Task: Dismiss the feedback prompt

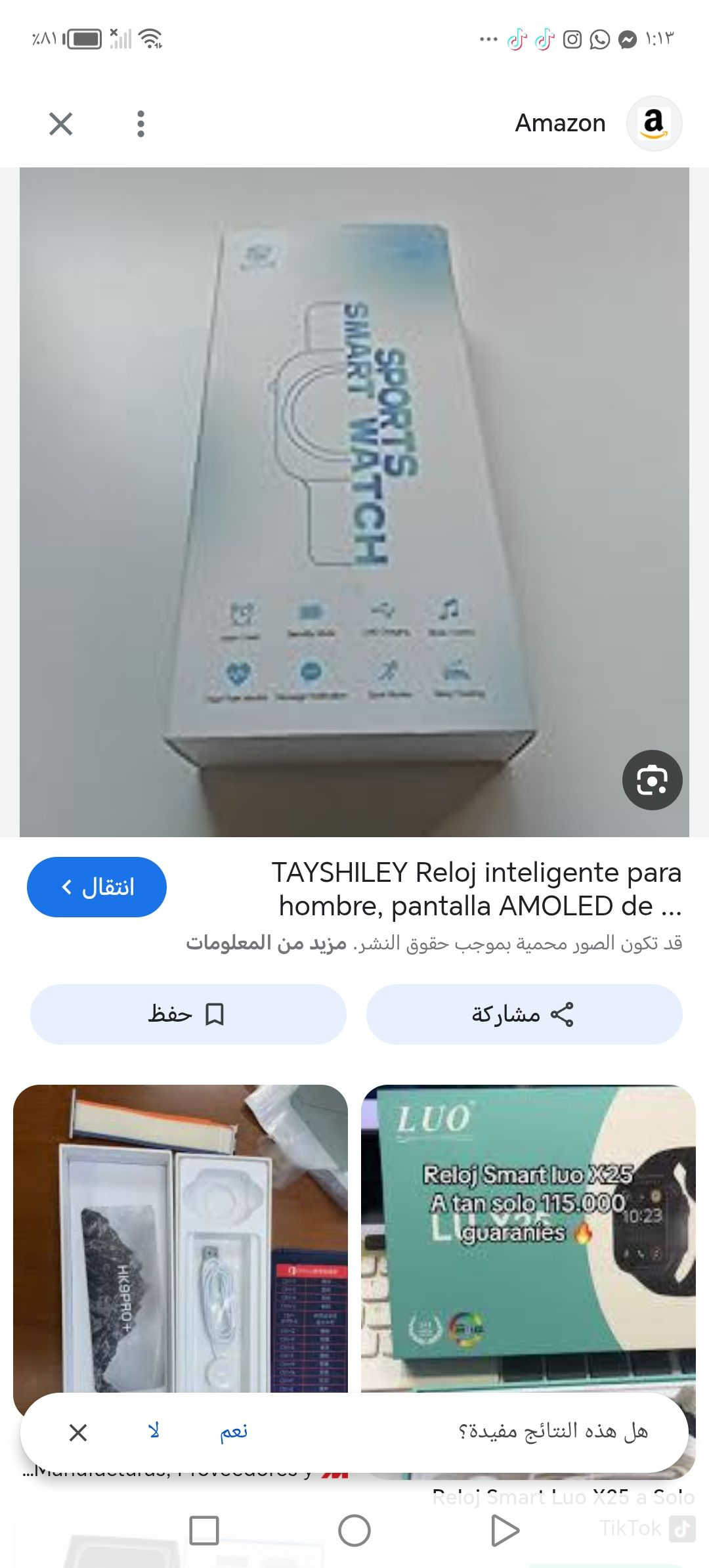Action: (78, 1432)
